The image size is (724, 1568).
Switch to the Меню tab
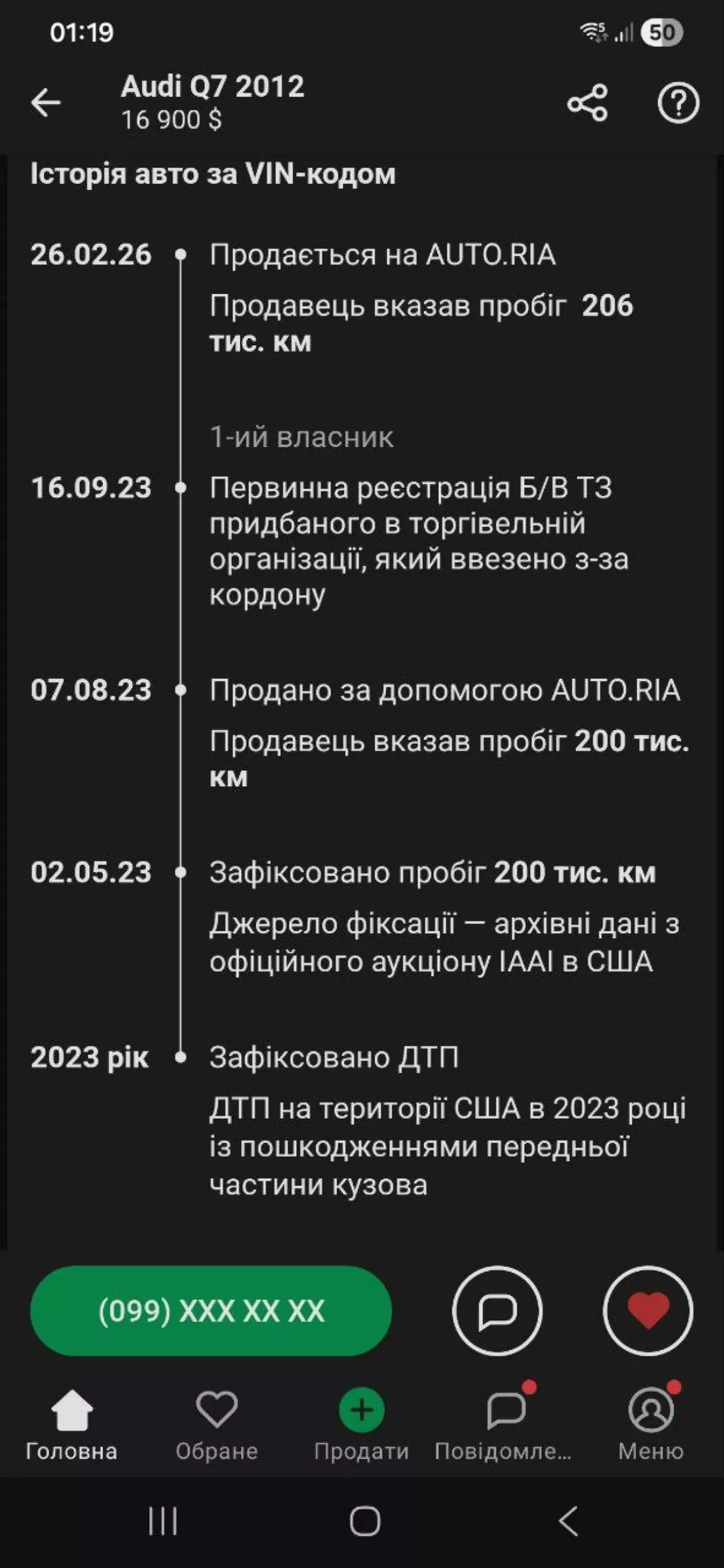point(651,1423)
